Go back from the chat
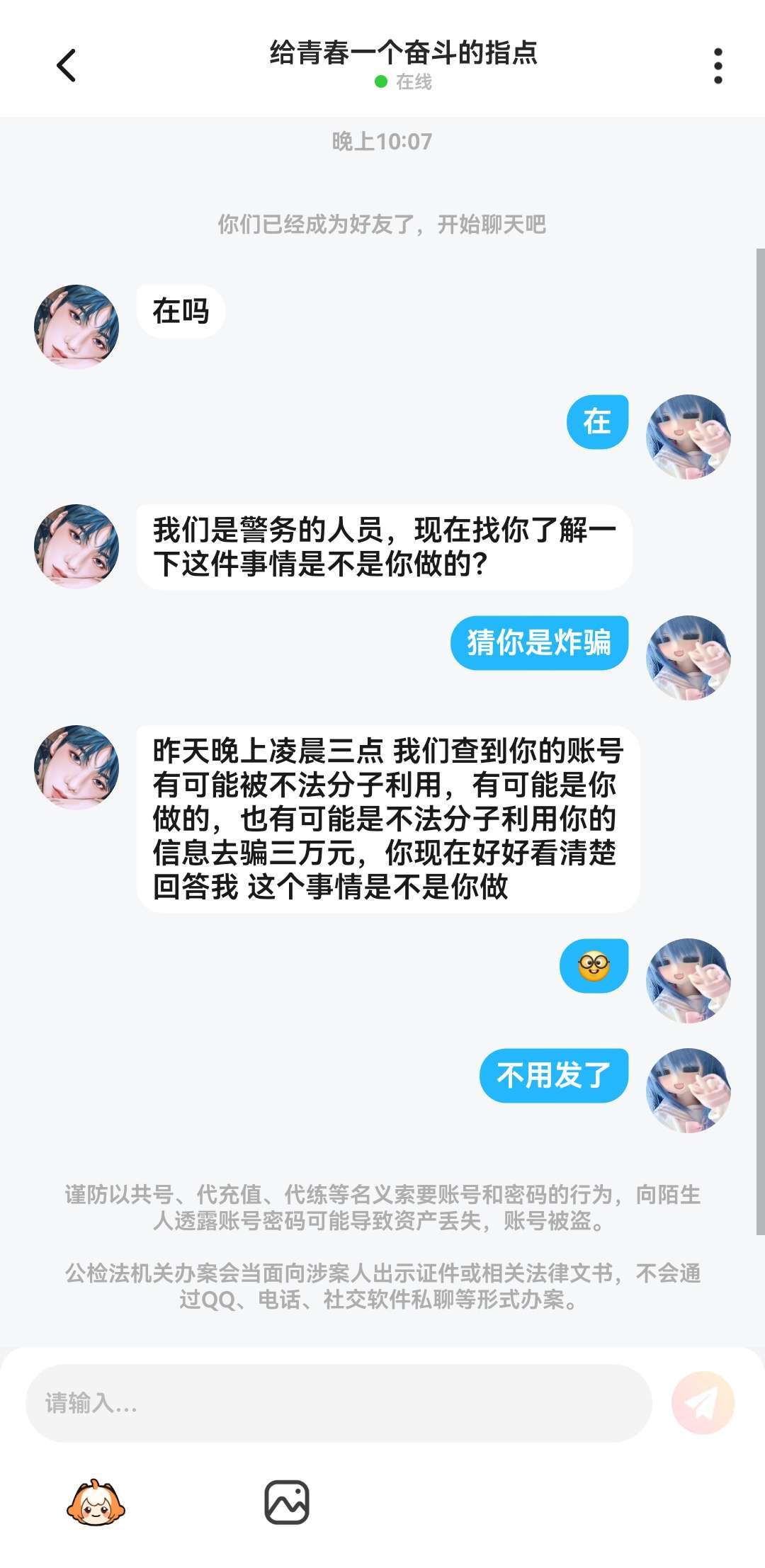 (x=66, y=66)
